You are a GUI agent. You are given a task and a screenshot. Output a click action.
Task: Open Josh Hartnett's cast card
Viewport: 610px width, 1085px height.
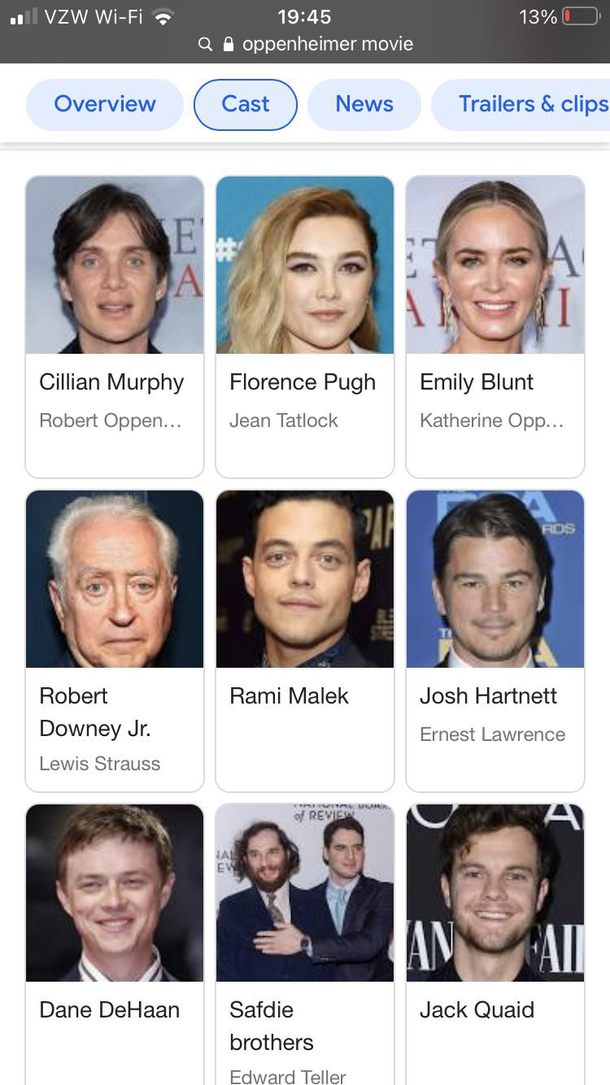[x=495, y=640]
